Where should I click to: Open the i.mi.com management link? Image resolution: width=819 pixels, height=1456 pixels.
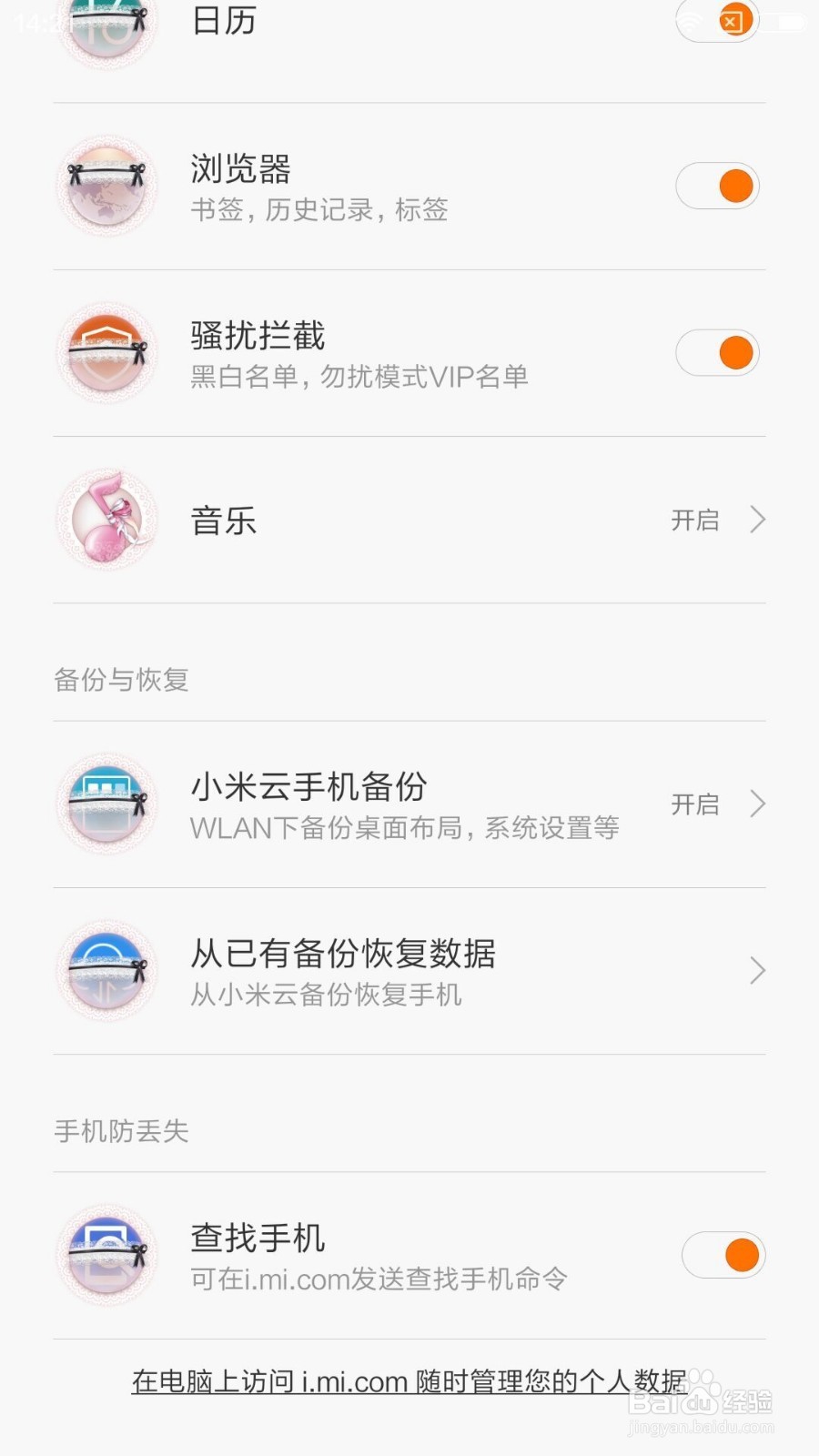click(409, 1380)
